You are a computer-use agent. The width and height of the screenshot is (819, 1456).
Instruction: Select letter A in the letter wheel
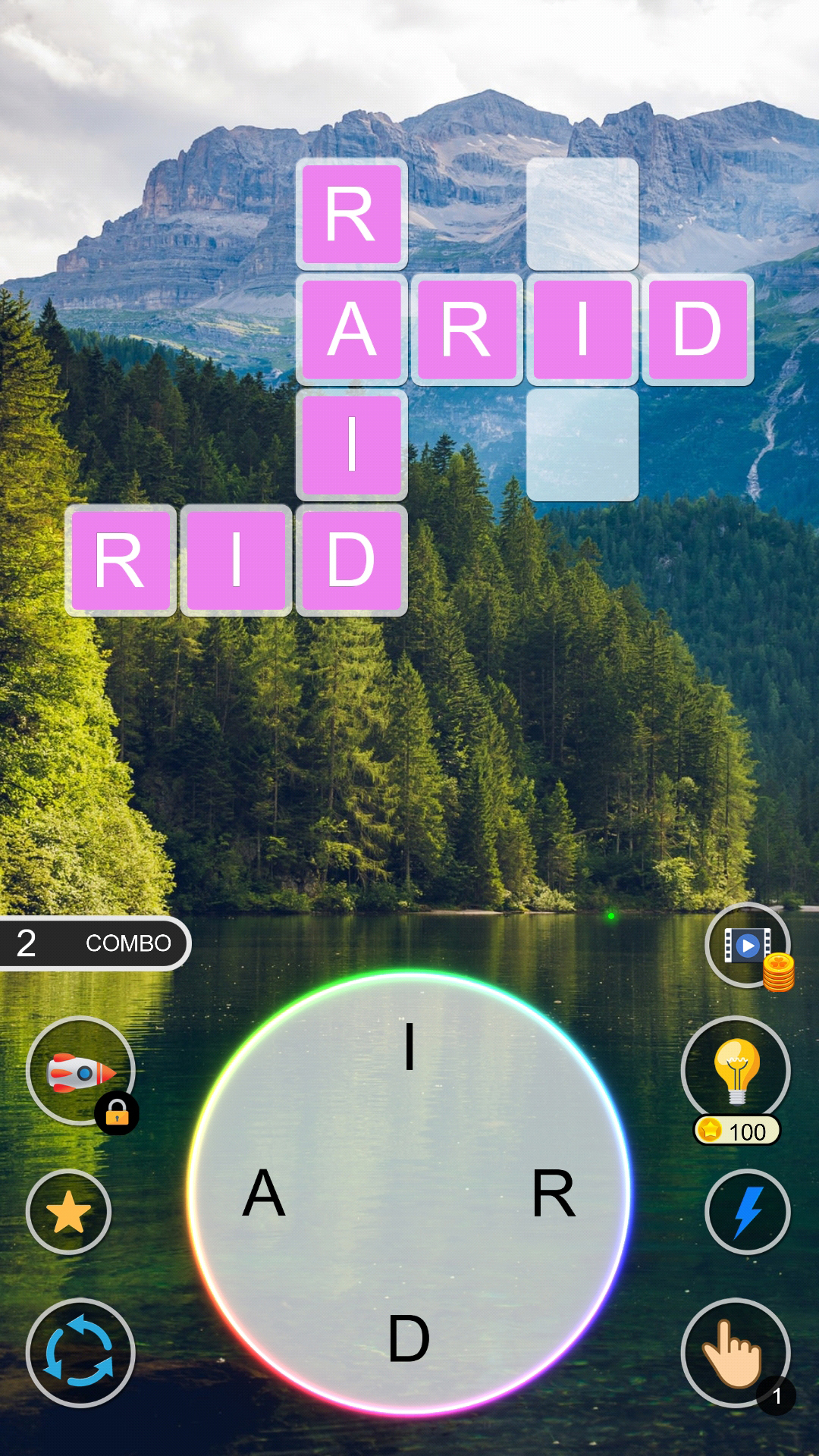click(x=264, y=1192)
